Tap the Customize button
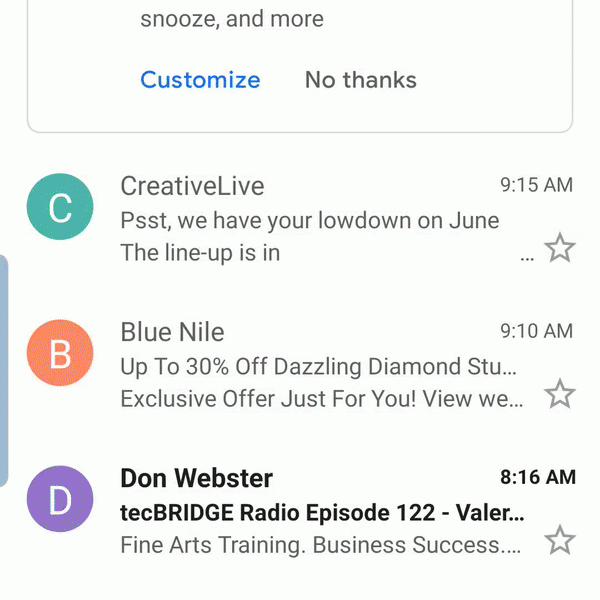This screenshot has width=600, height=600. 200,80
